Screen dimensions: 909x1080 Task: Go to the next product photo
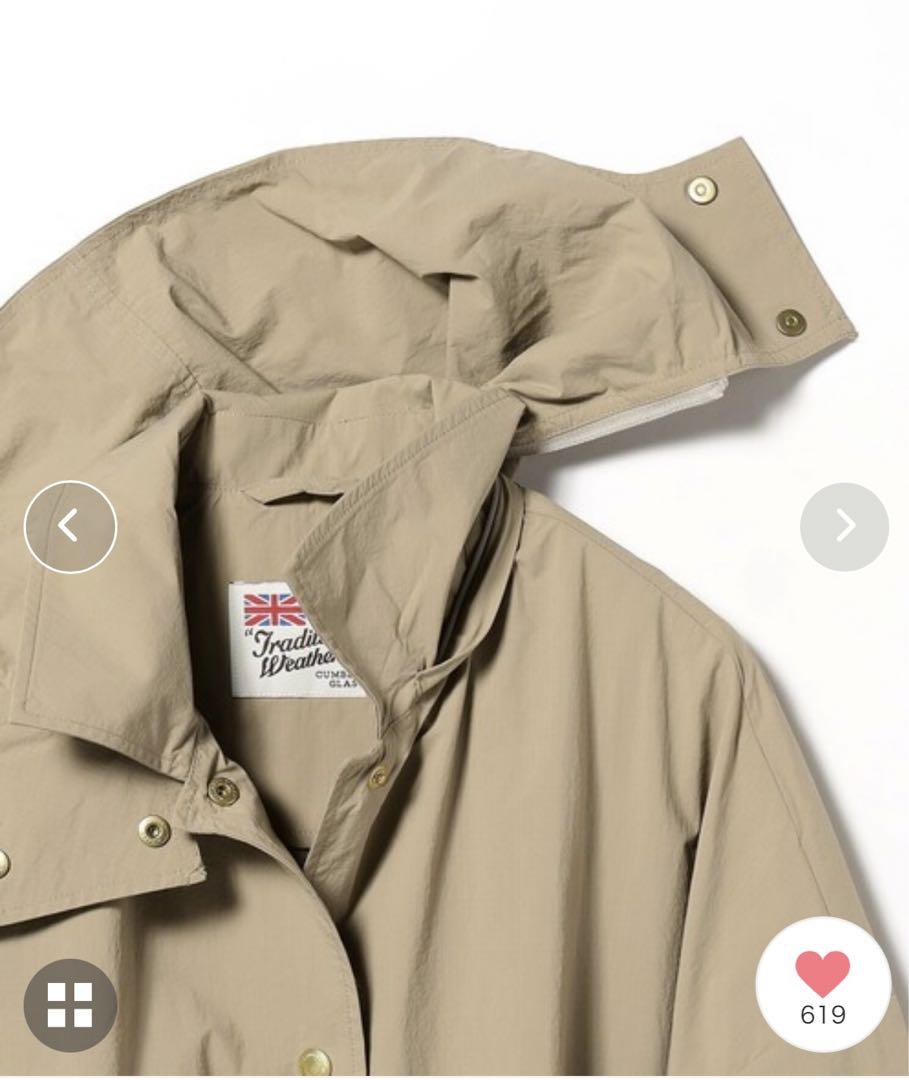844,526
